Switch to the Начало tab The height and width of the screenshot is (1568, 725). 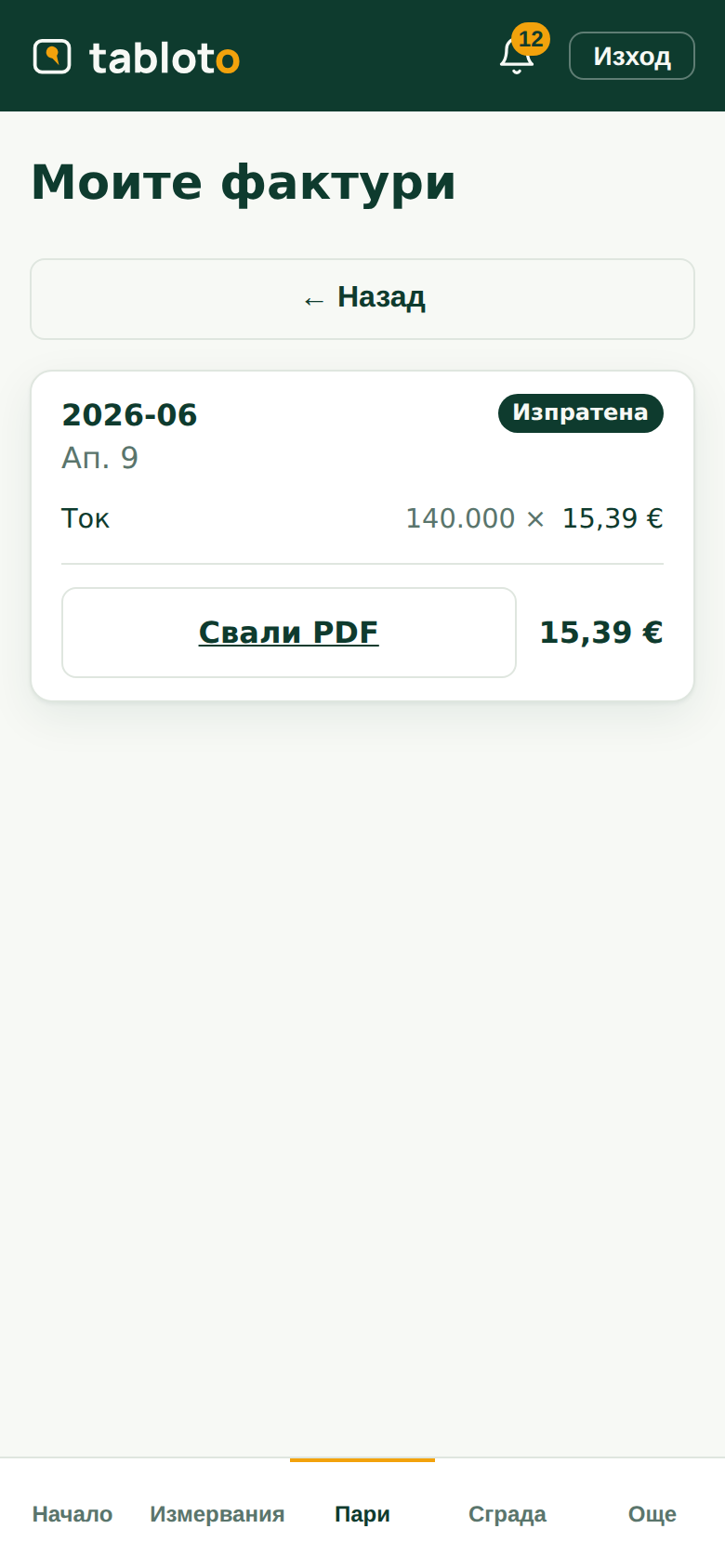click(x=72, y=1513)
